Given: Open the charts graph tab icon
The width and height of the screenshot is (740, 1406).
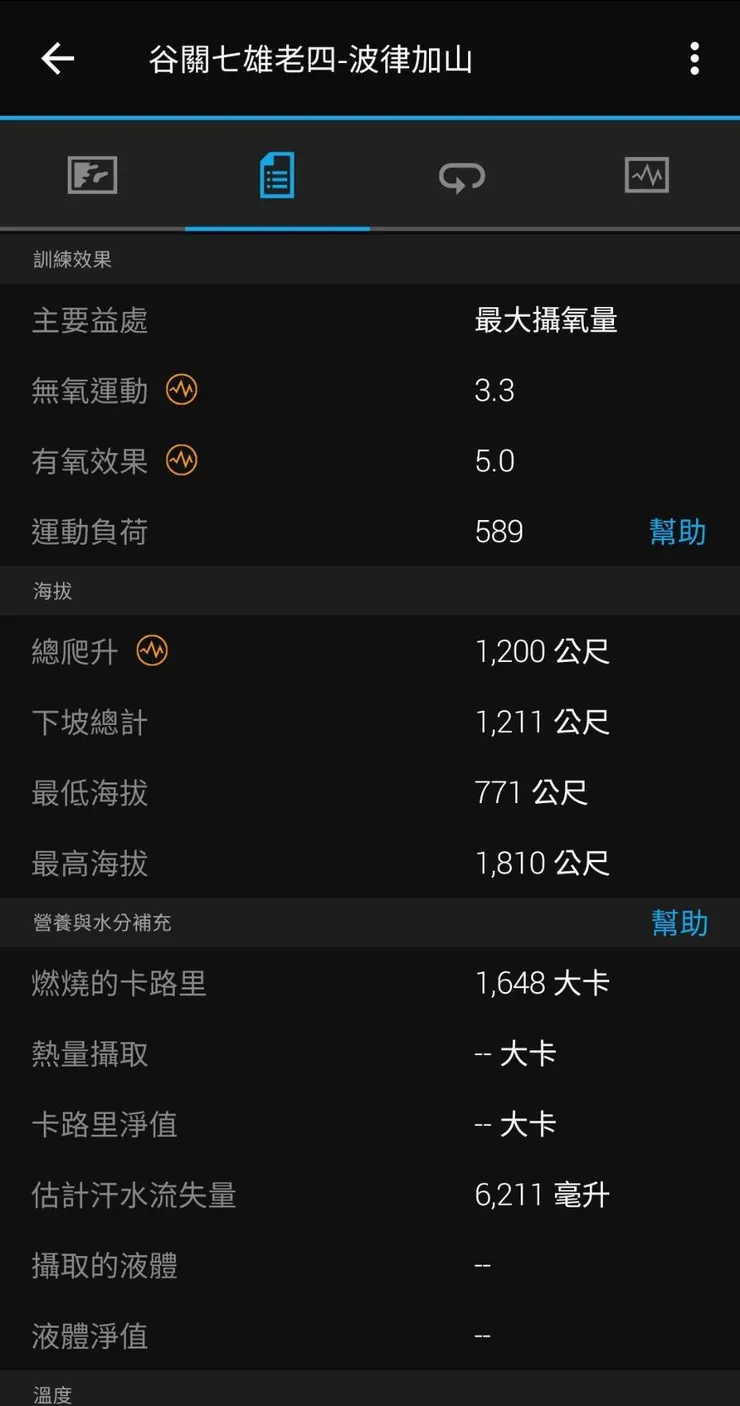Looking at the screenshot, I should (x=646, y=174).
